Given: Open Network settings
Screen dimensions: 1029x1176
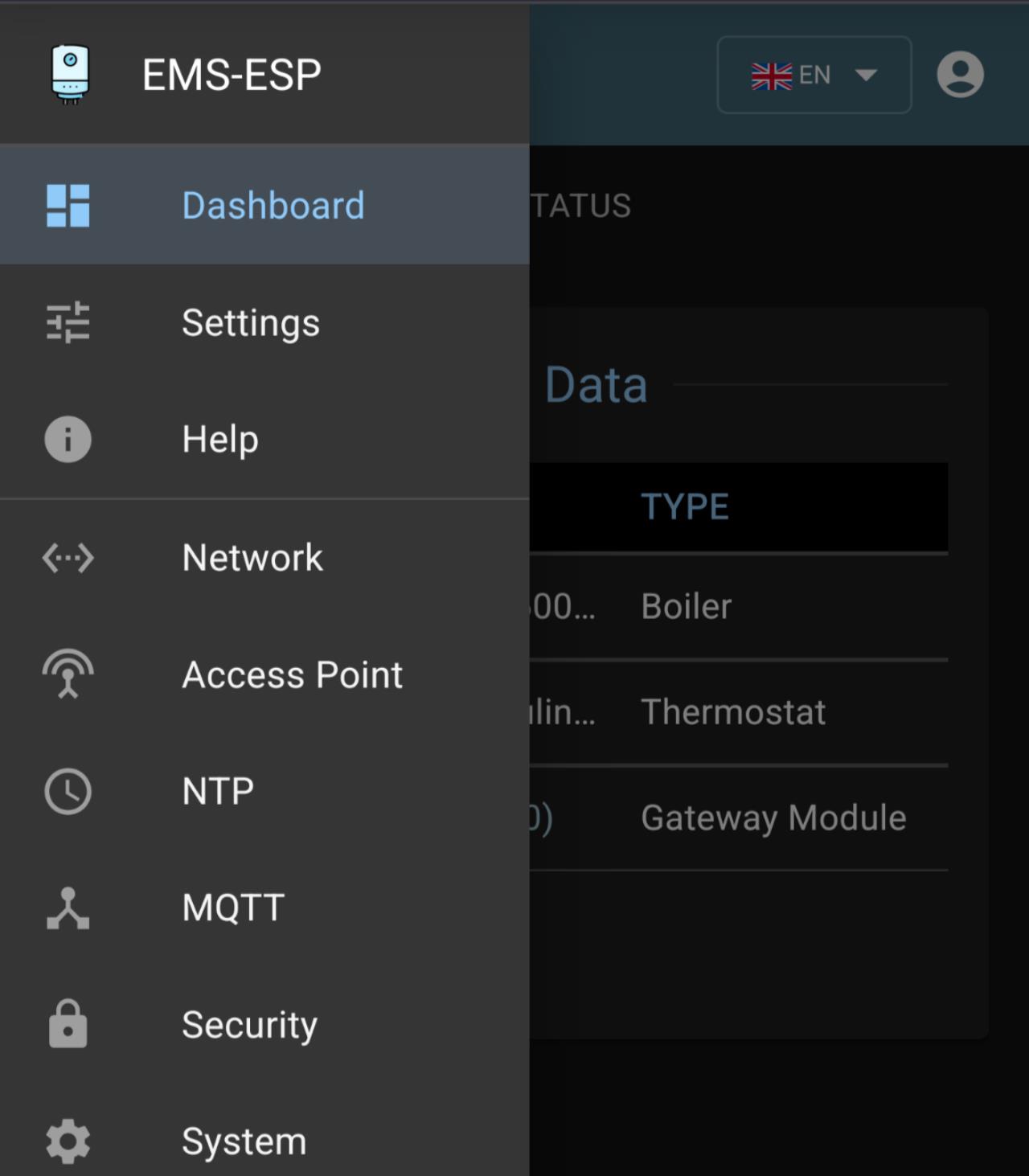Looking at the screenshot, I should coord(252,558).
